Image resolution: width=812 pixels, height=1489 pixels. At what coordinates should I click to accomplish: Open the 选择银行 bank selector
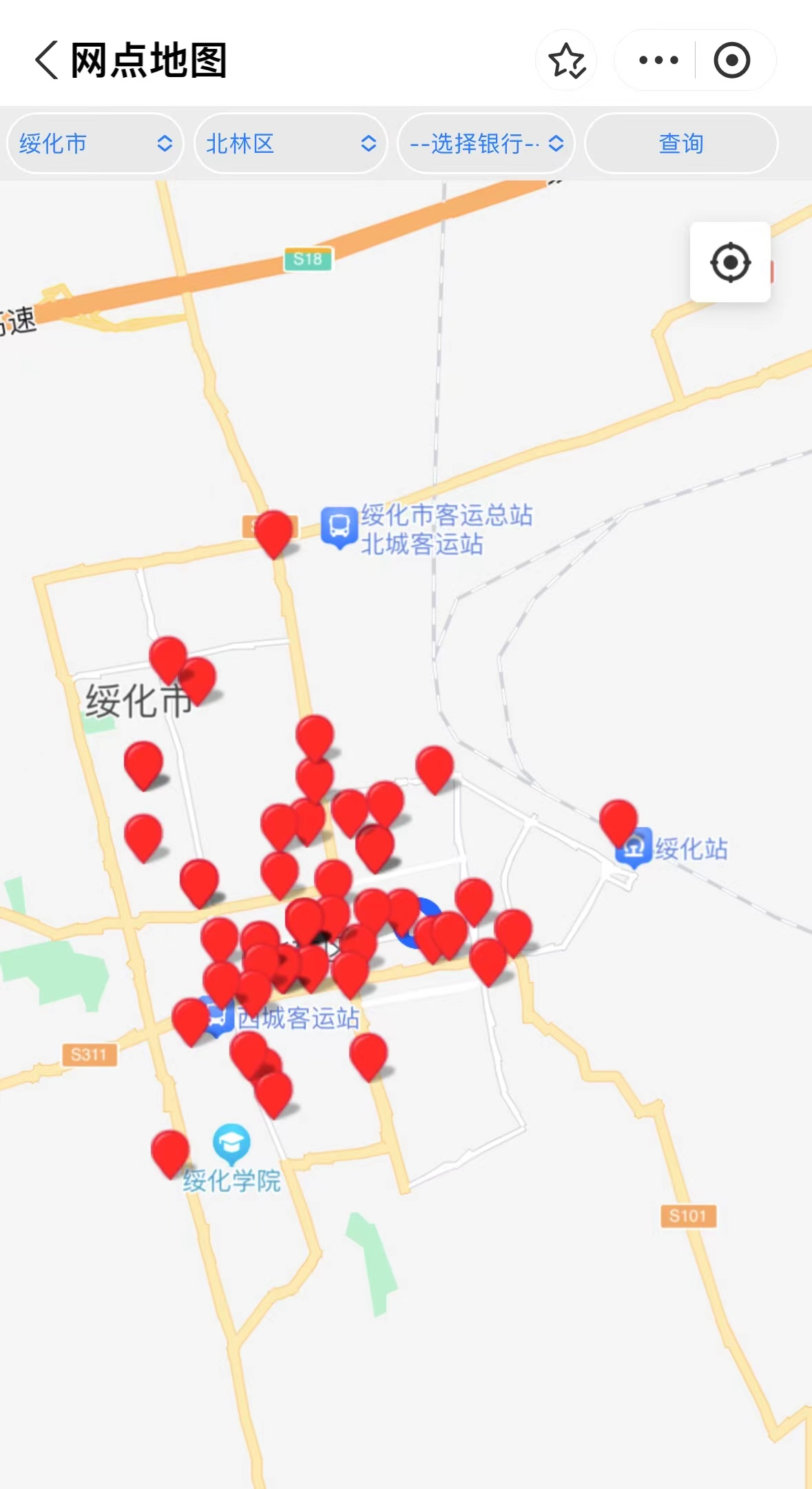(486, 144)
